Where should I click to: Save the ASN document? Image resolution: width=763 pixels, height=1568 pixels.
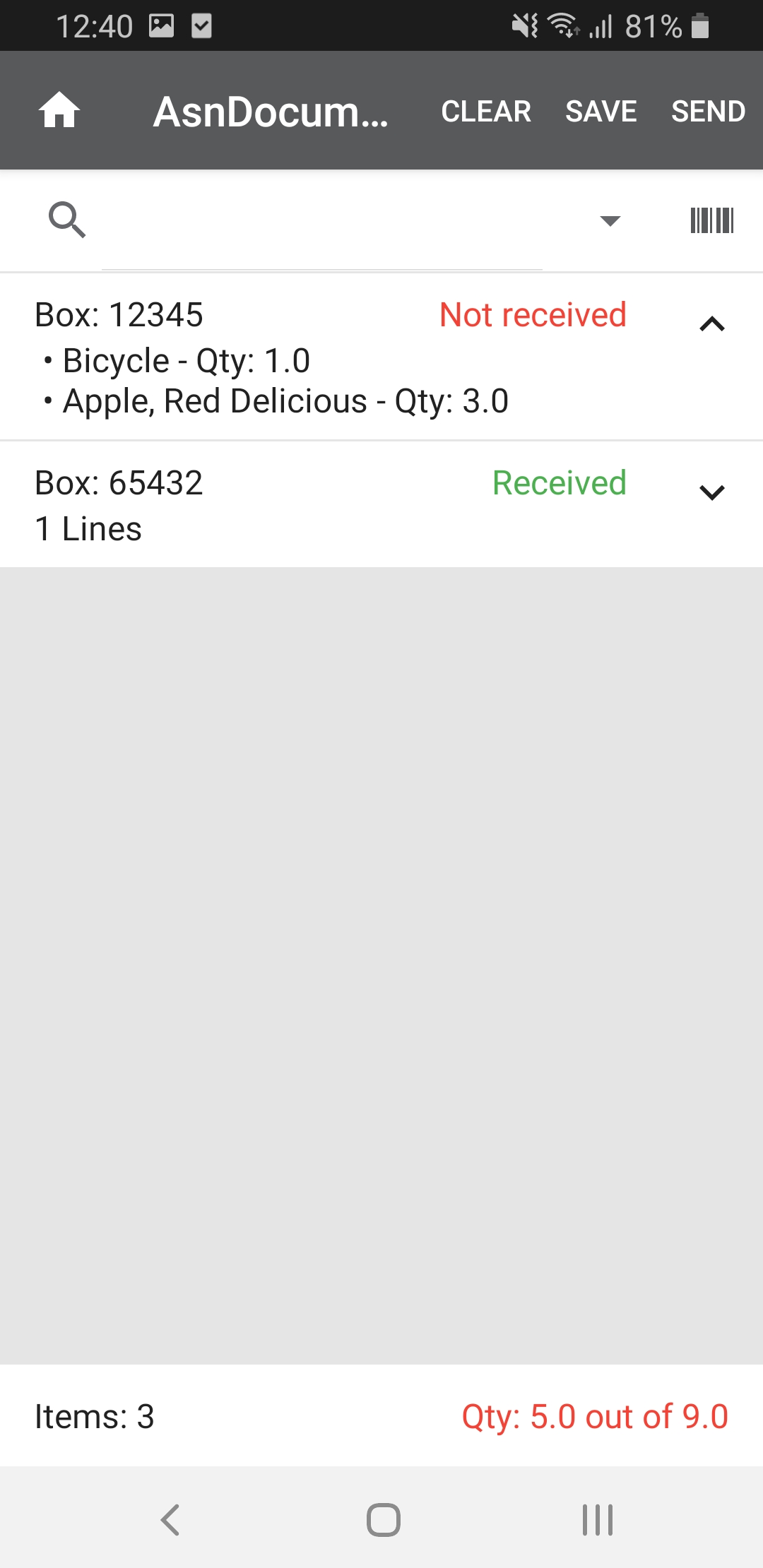coord(601,112)
